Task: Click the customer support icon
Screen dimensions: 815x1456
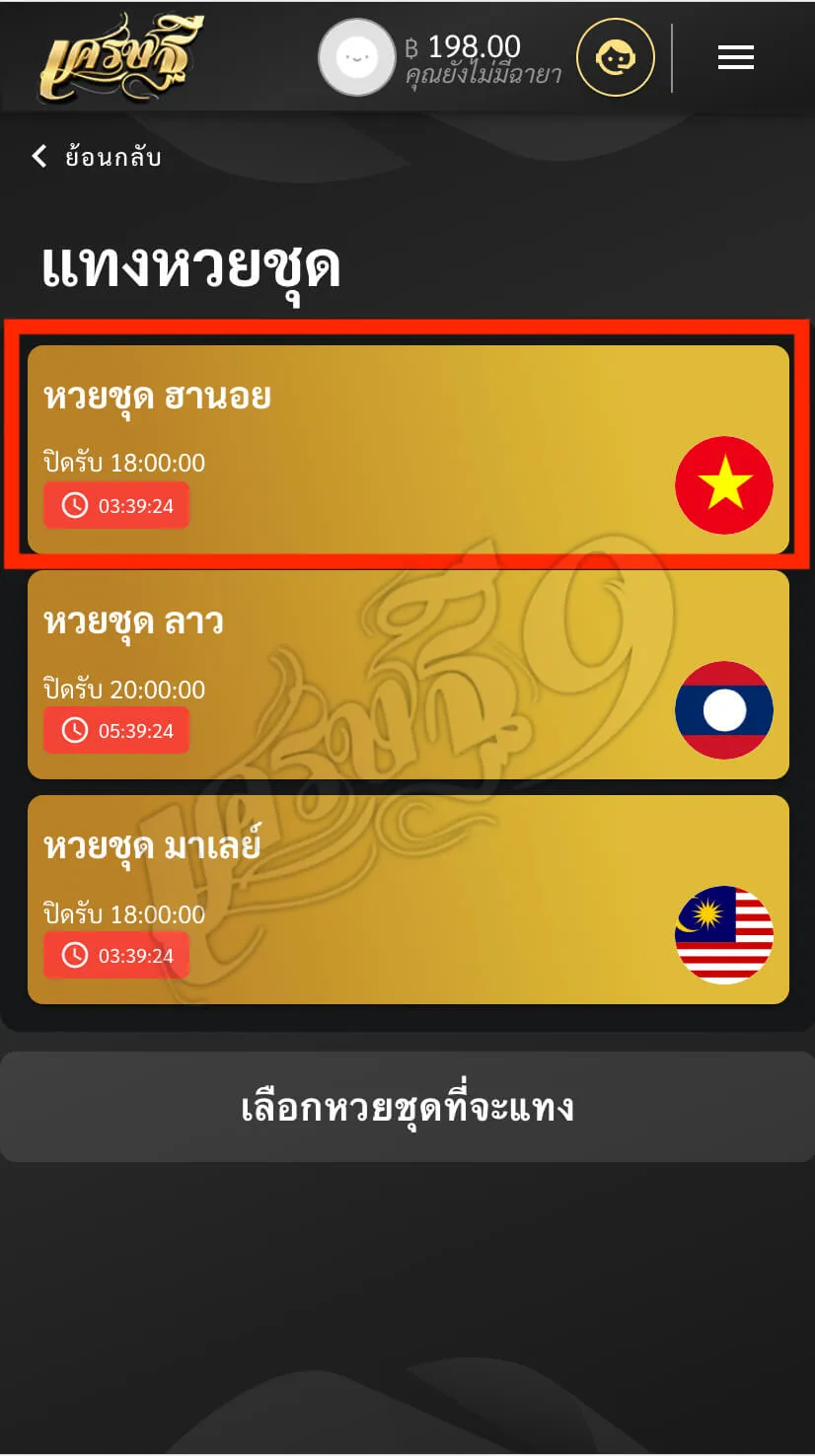Action: (x=614, y=57)
